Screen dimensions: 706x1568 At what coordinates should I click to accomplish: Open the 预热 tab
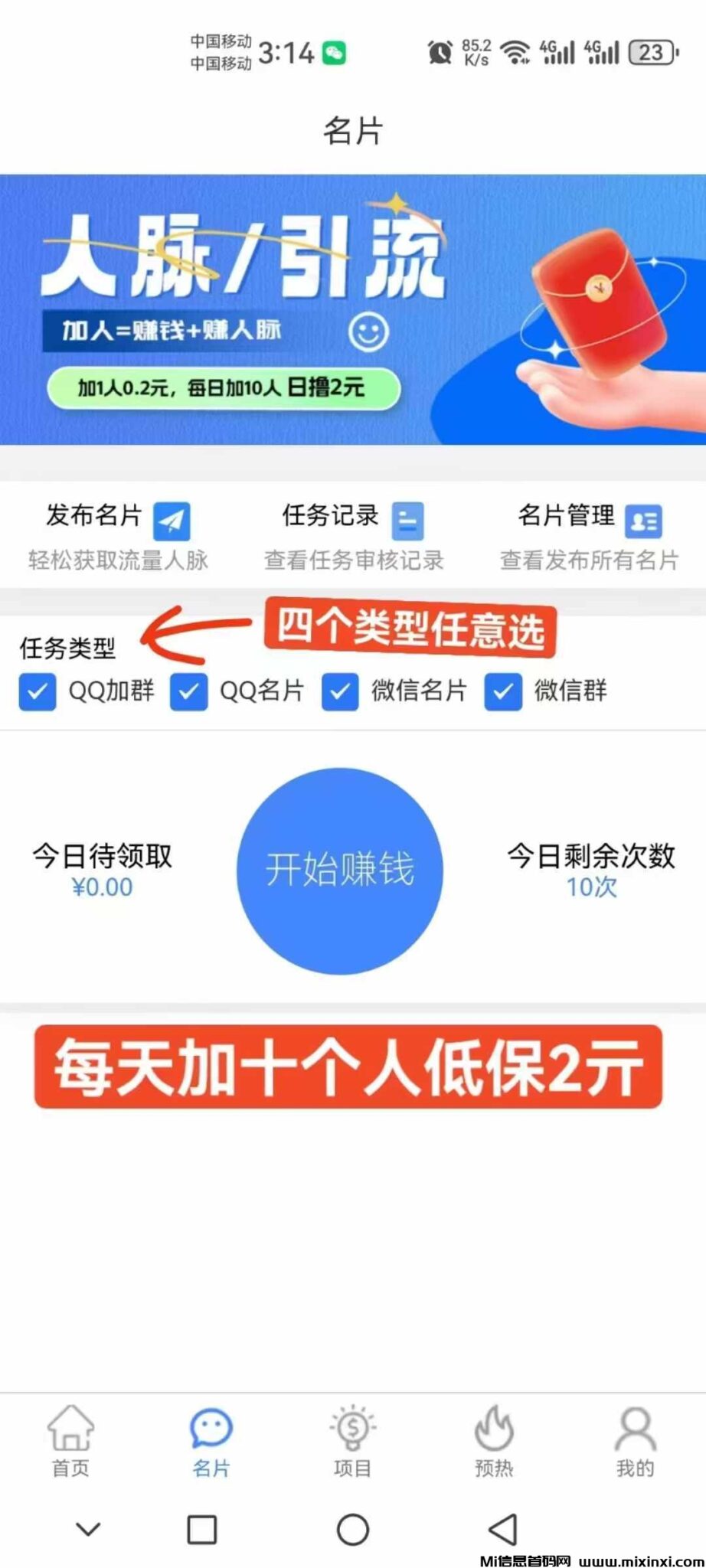point(494,1440)
